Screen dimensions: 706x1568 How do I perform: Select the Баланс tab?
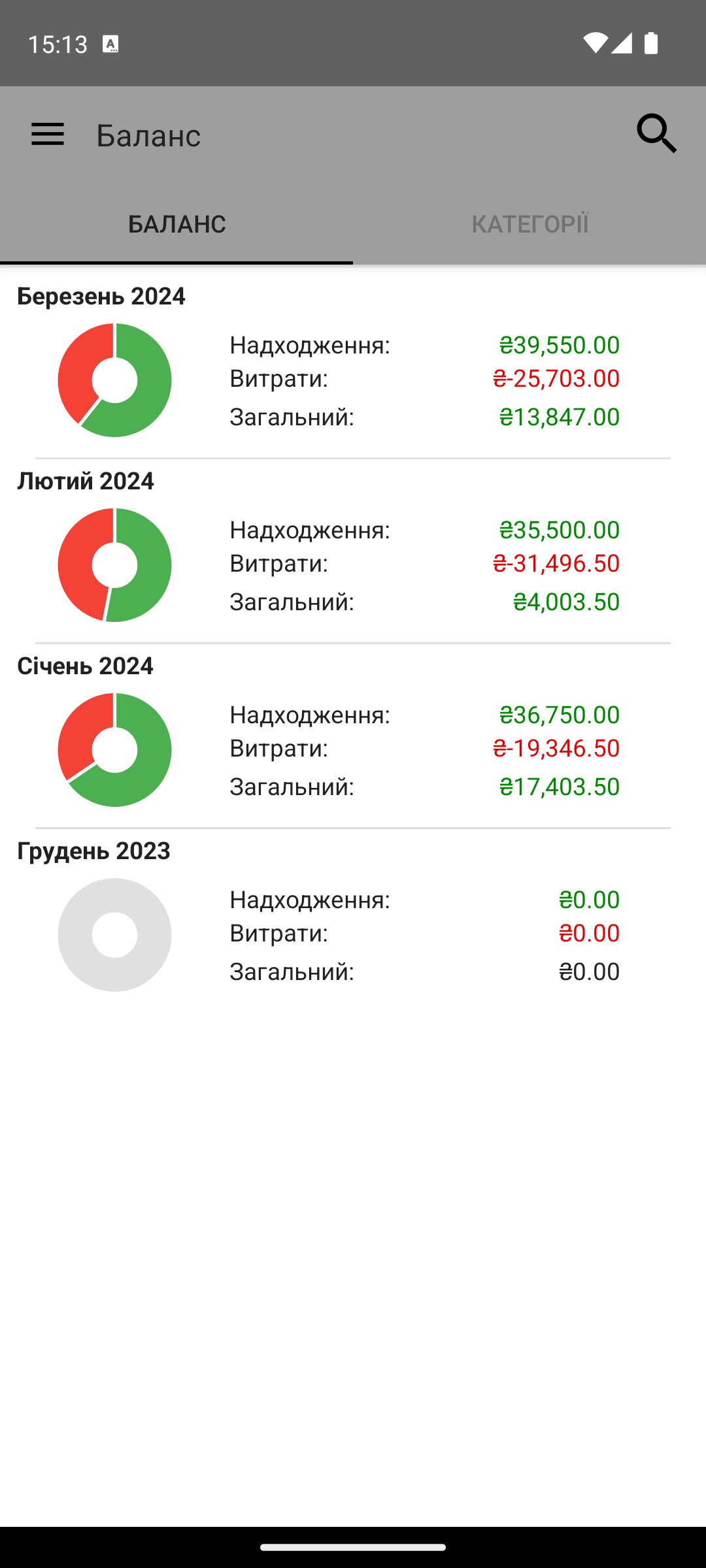coord(176,224)
